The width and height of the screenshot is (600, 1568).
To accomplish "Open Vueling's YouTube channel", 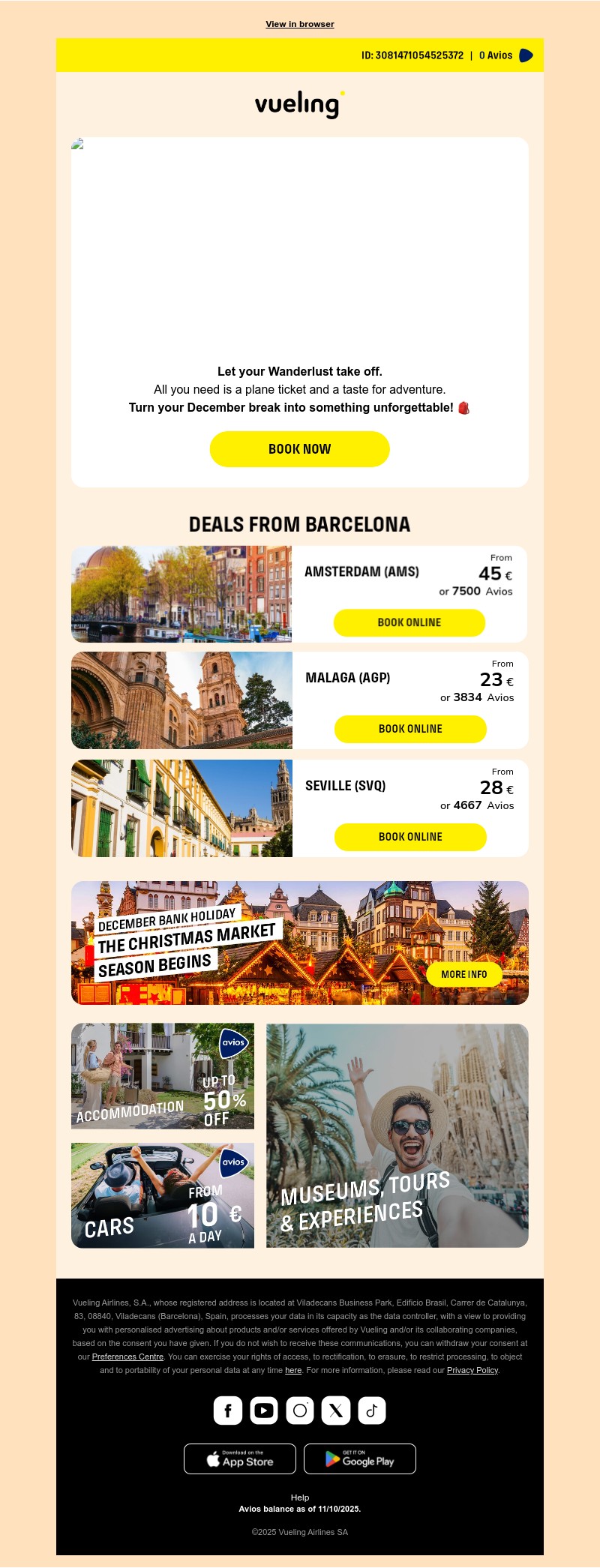I will coord(264,1411).
